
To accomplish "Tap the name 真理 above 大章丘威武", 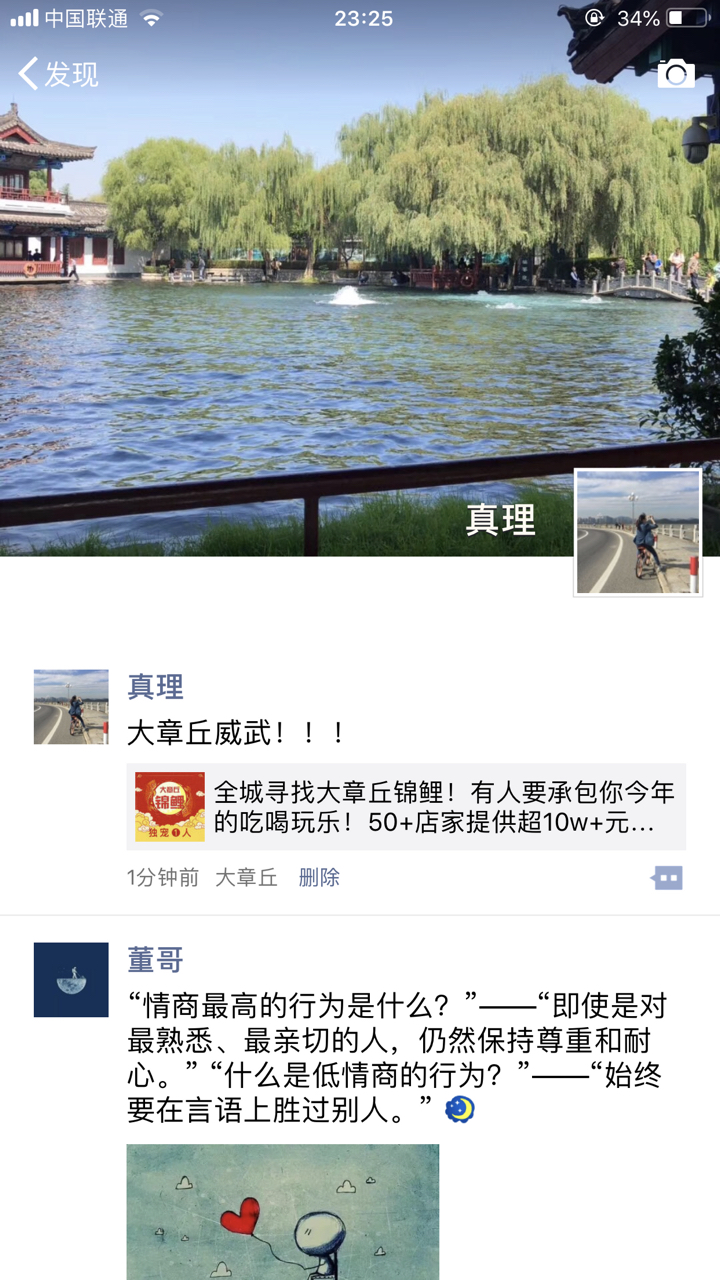I will 156,687.
